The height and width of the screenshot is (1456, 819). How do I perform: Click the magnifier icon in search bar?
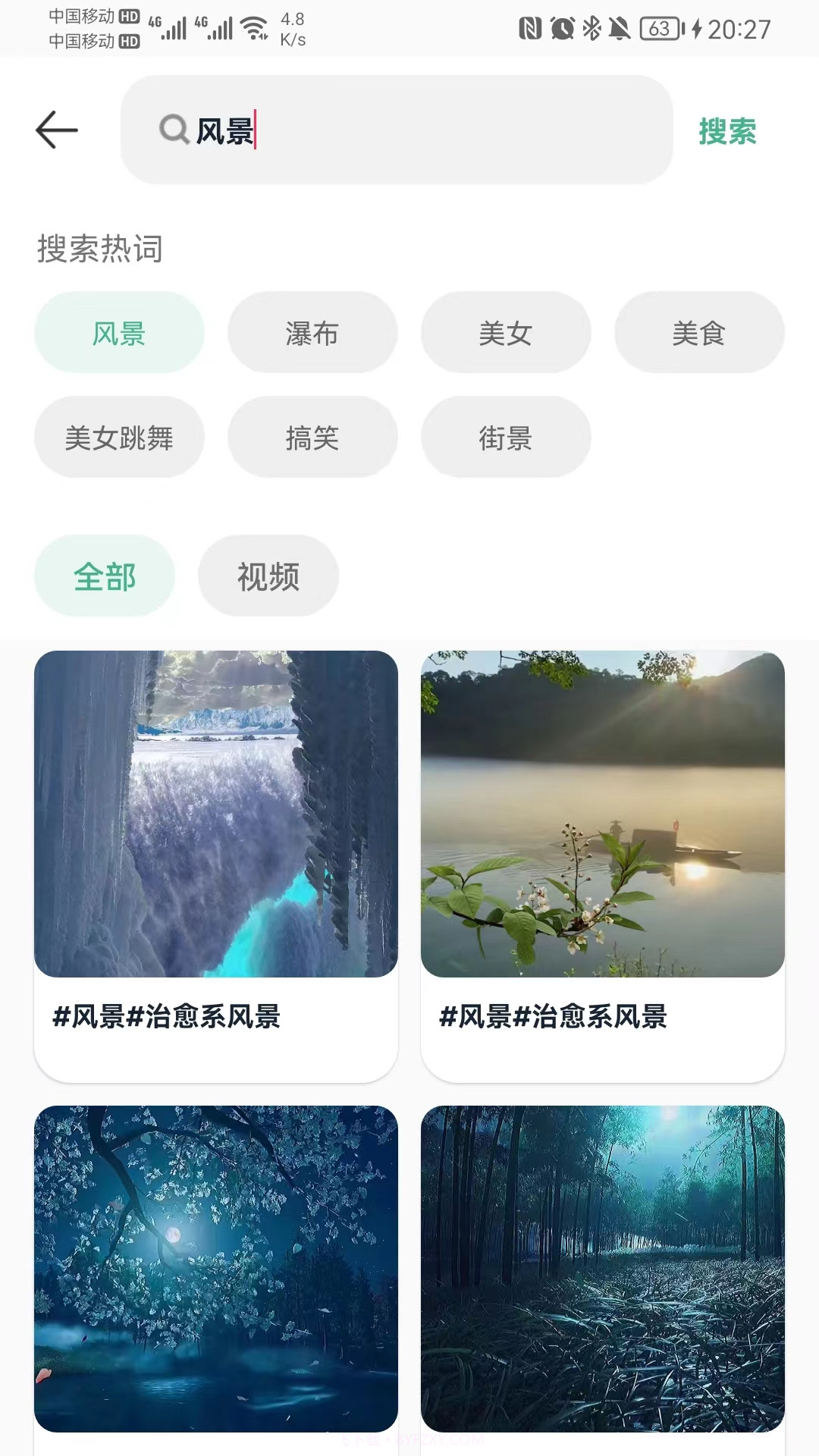(x=174, y=130)
